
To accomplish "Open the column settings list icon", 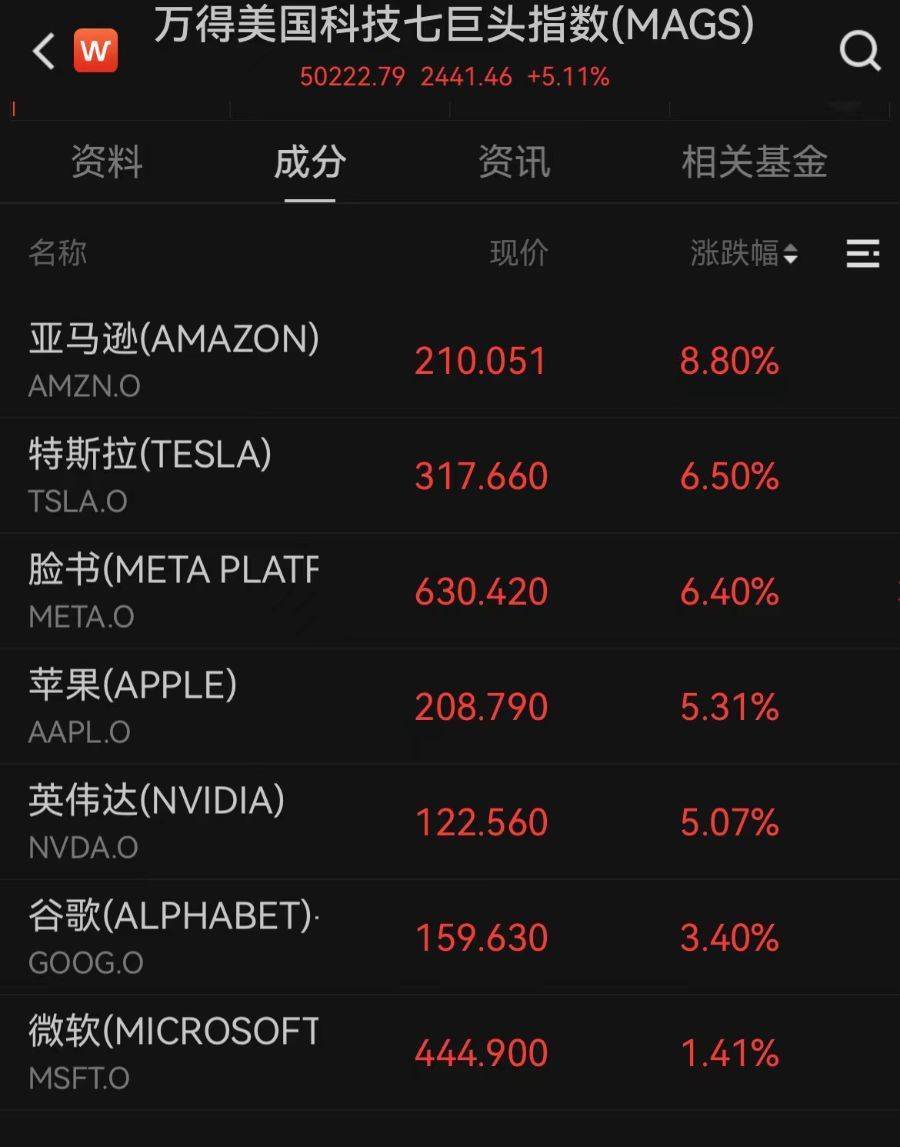I will pyautogui.click(x=862, y=254).
